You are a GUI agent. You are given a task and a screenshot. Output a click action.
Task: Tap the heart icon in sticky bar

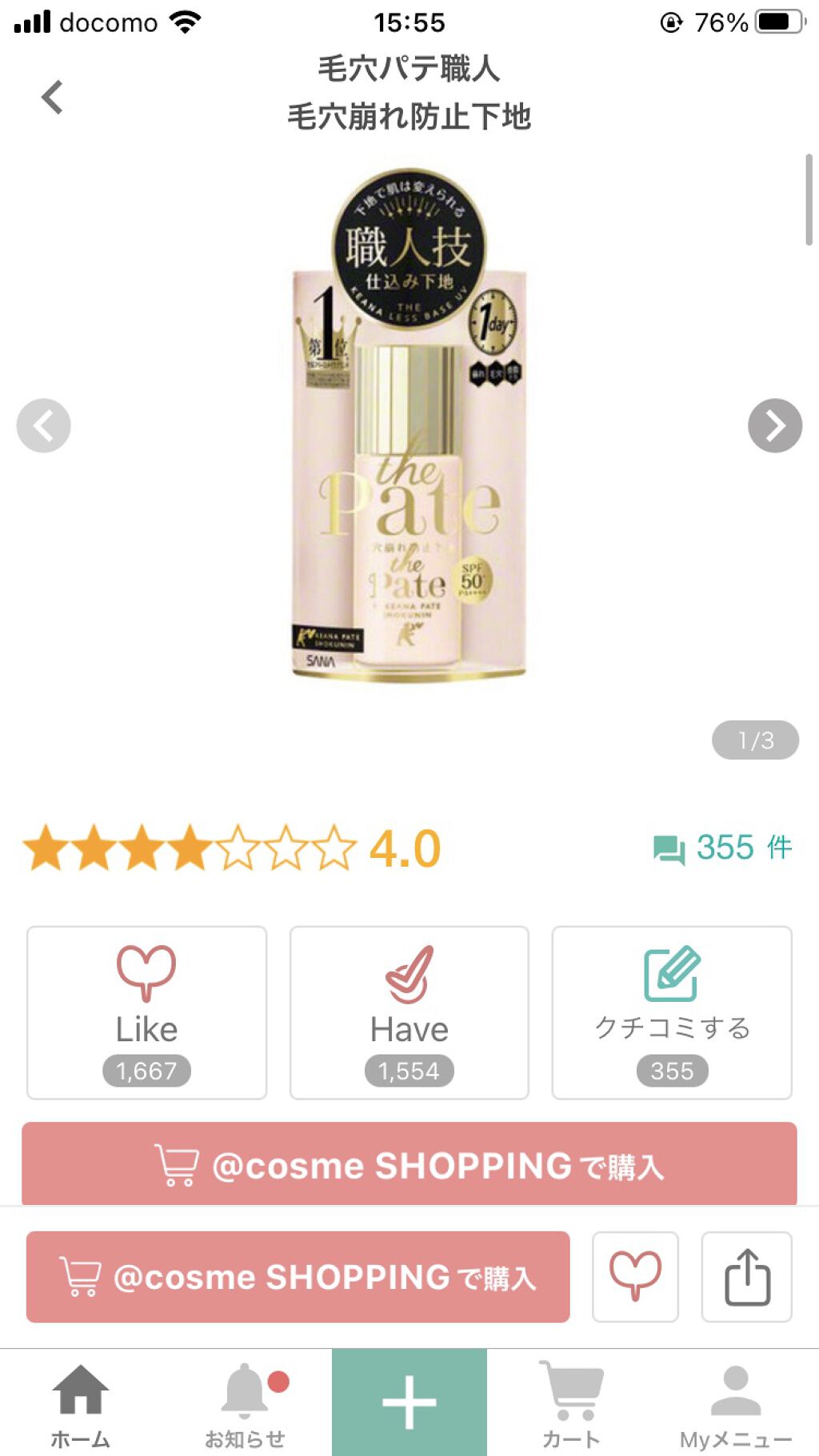(x=635, y=1276)
